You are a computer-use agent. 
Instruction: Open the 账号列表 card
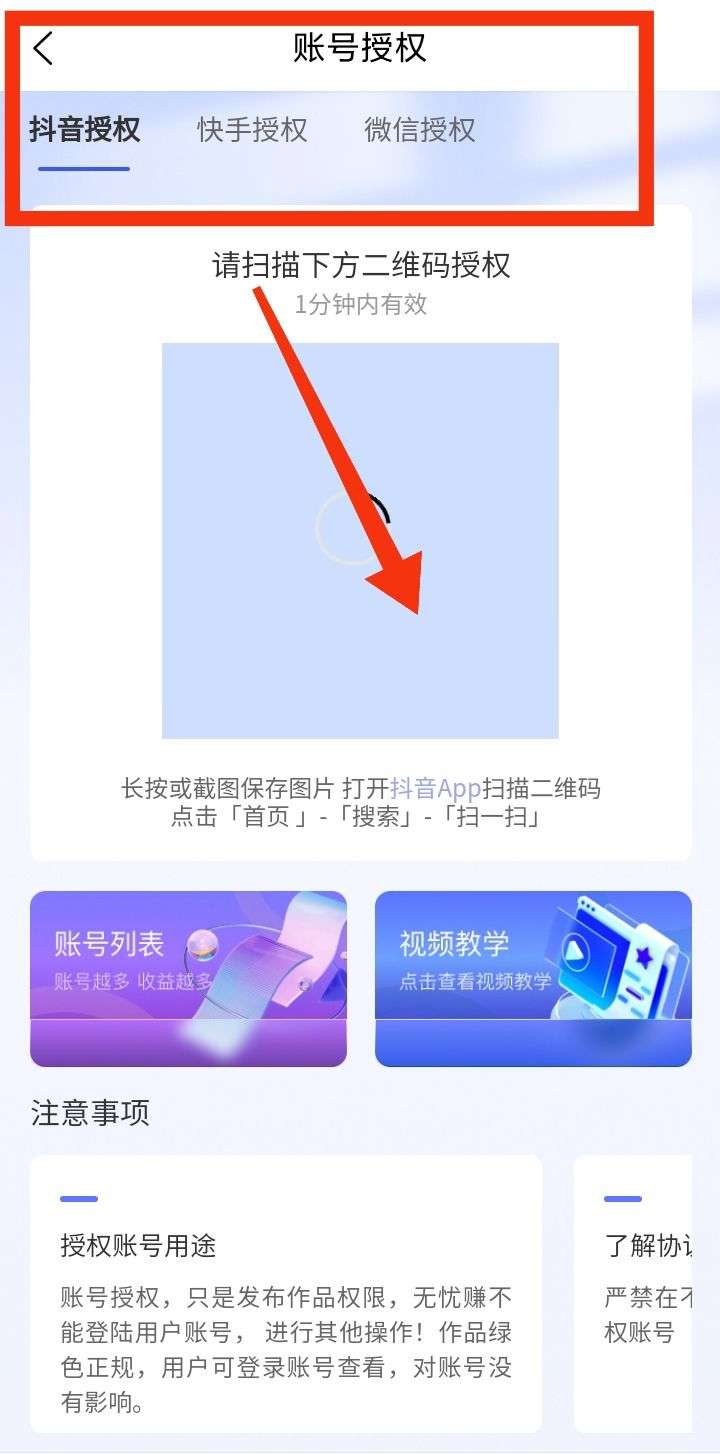click(x=188, y=978)
